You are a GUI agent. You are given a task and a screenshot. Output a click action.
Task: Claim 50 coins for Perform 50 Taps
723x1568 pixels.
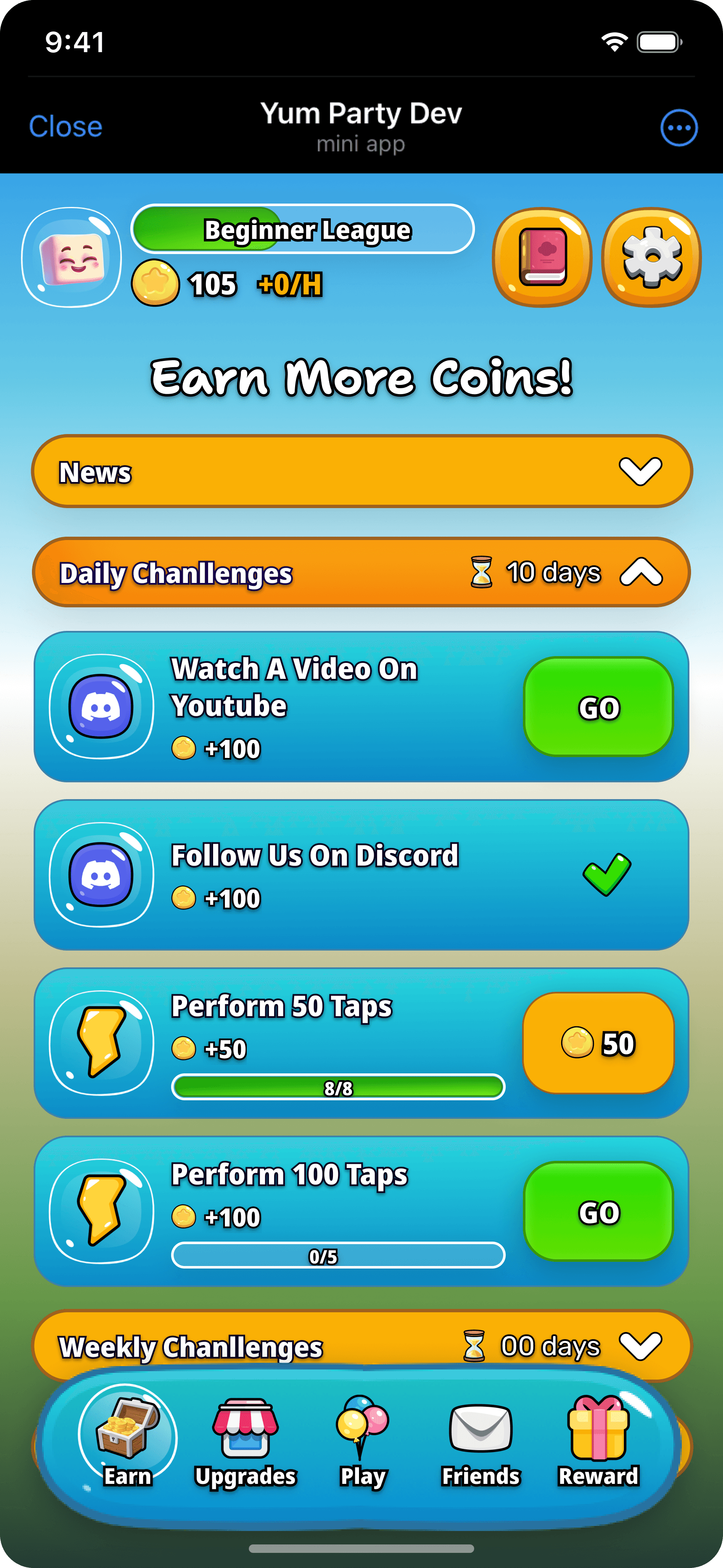598,1043
